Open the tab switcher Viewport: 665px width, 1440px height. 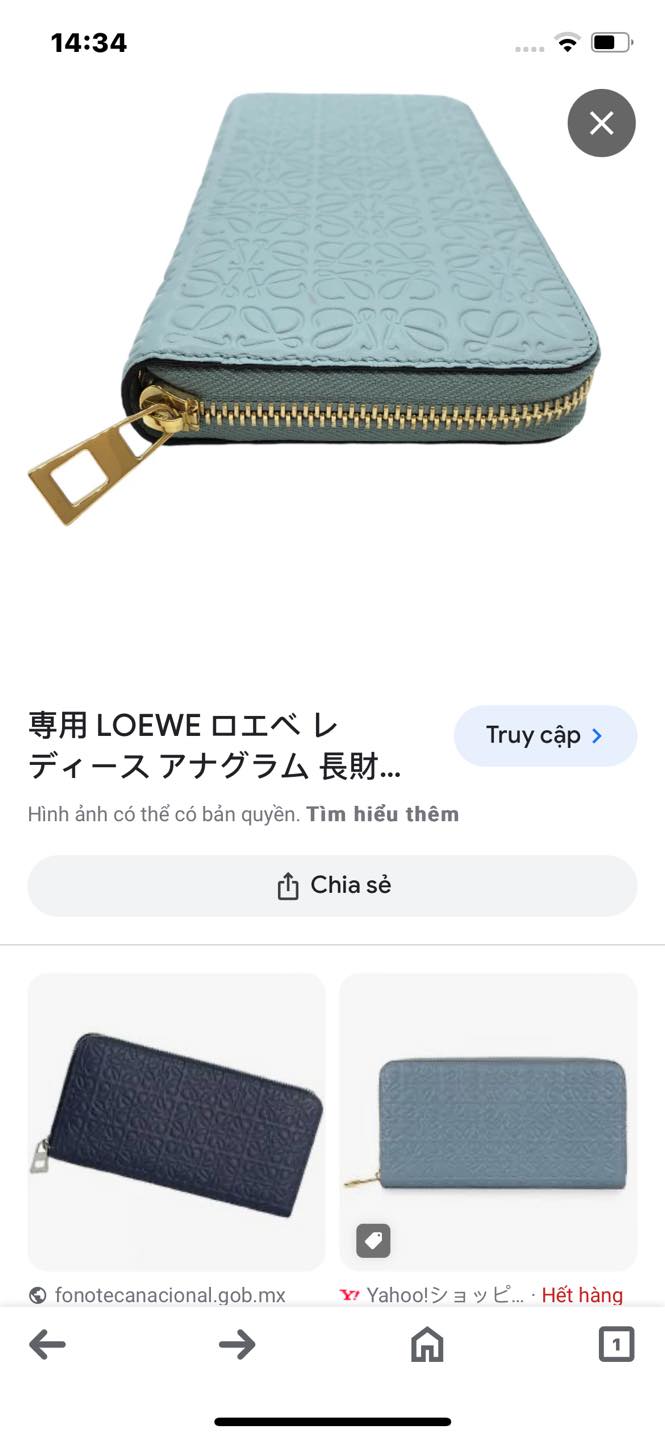(x=616, y=1345)
